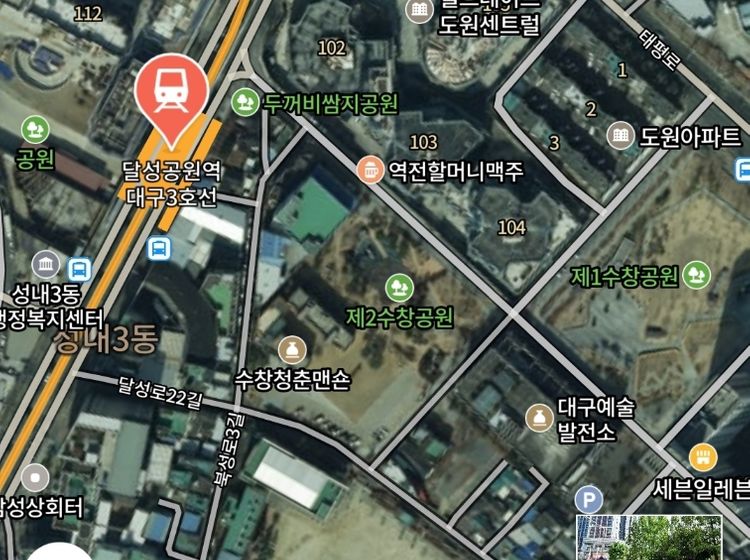Screen dimensions: 750x560
Task: Open the street view photo thumbnail
Action: [648, 537]
